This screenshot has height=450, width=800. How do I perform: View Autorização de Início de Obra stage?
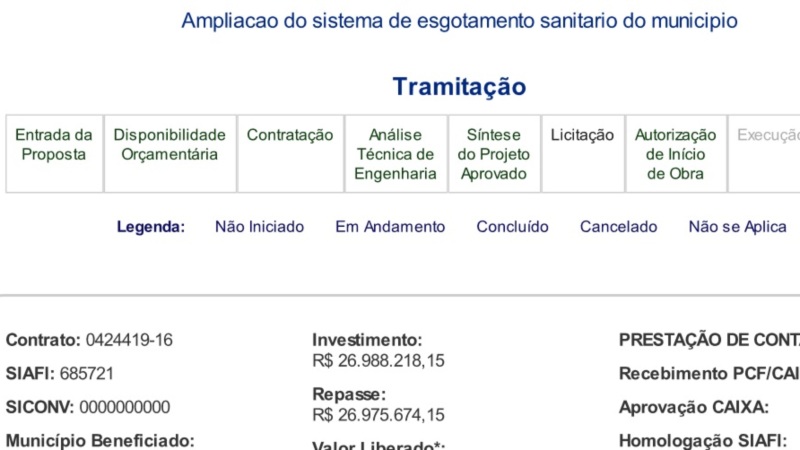(676, 154)
